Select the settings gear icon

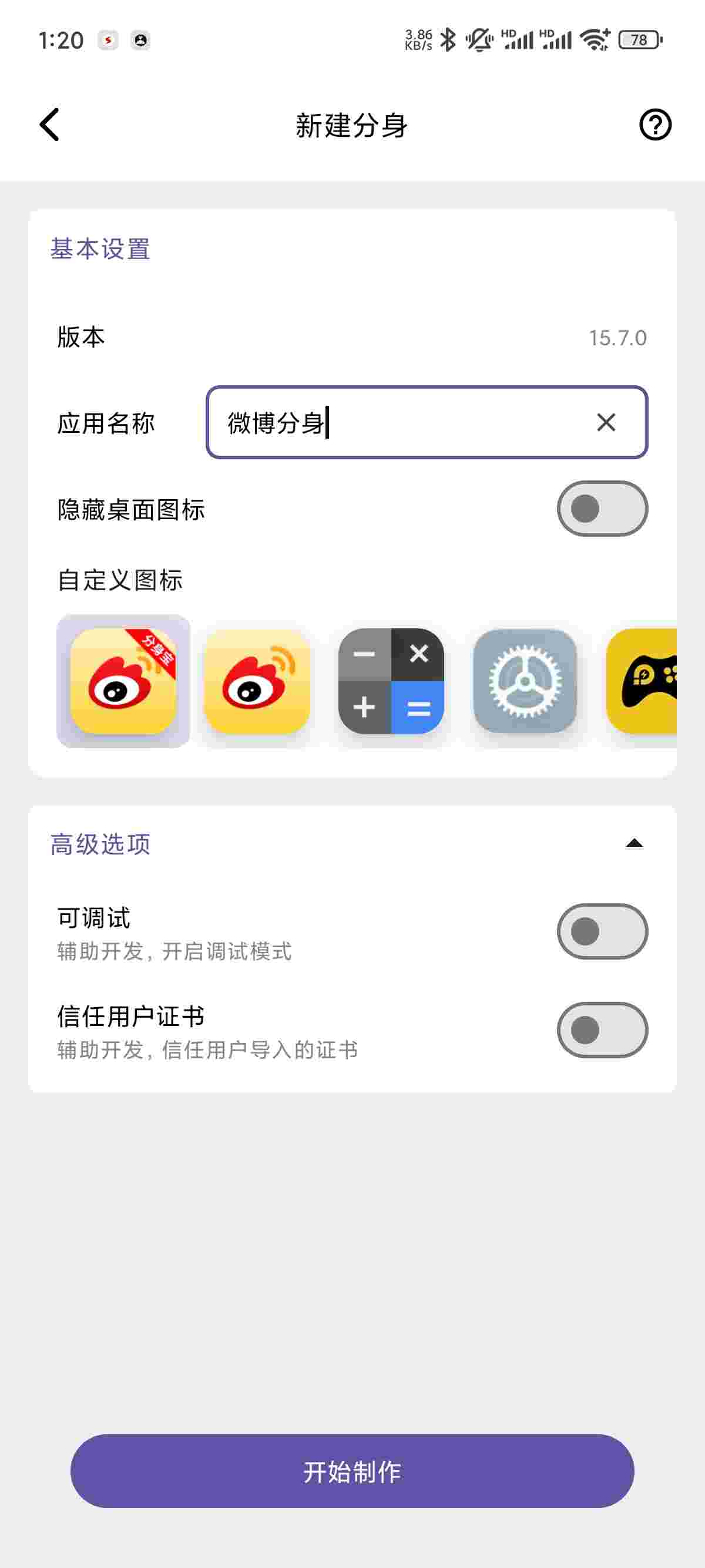pos(525,681)
